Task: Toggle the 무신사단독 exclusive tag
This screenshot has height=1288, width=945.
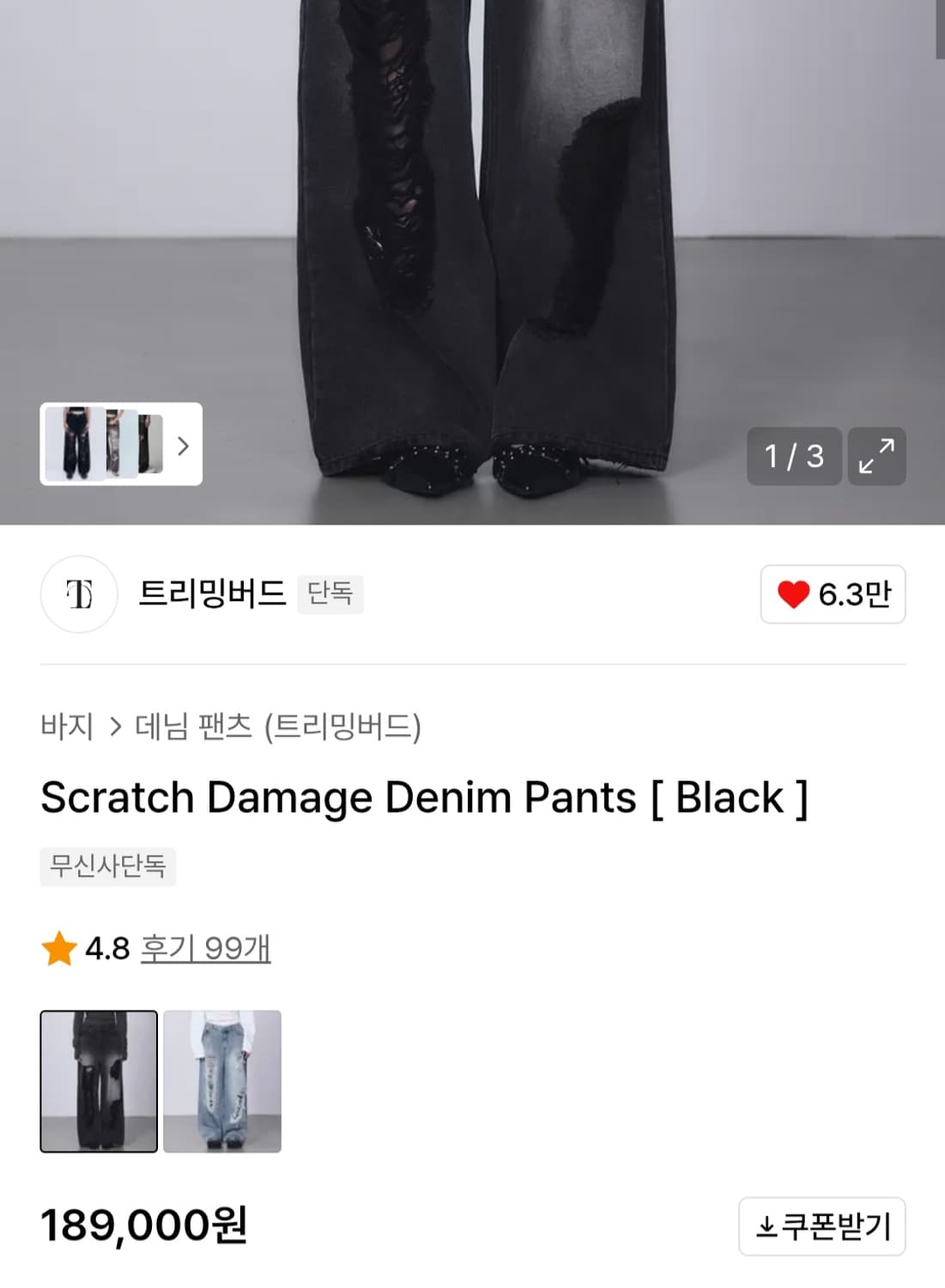Action: 108,868
